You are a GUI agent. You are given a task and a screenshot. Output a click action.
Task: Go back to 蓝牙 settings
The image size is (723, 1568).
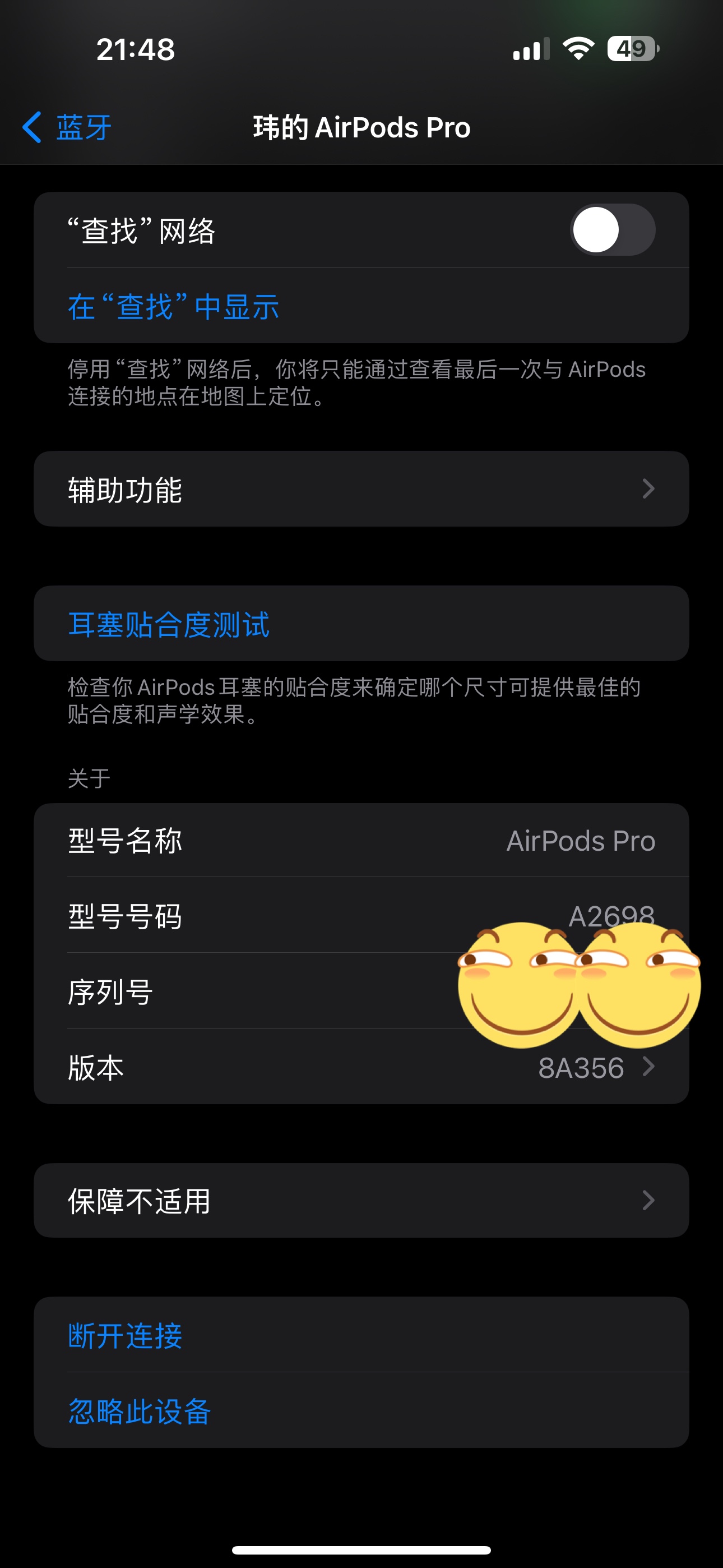click(67, 127)
